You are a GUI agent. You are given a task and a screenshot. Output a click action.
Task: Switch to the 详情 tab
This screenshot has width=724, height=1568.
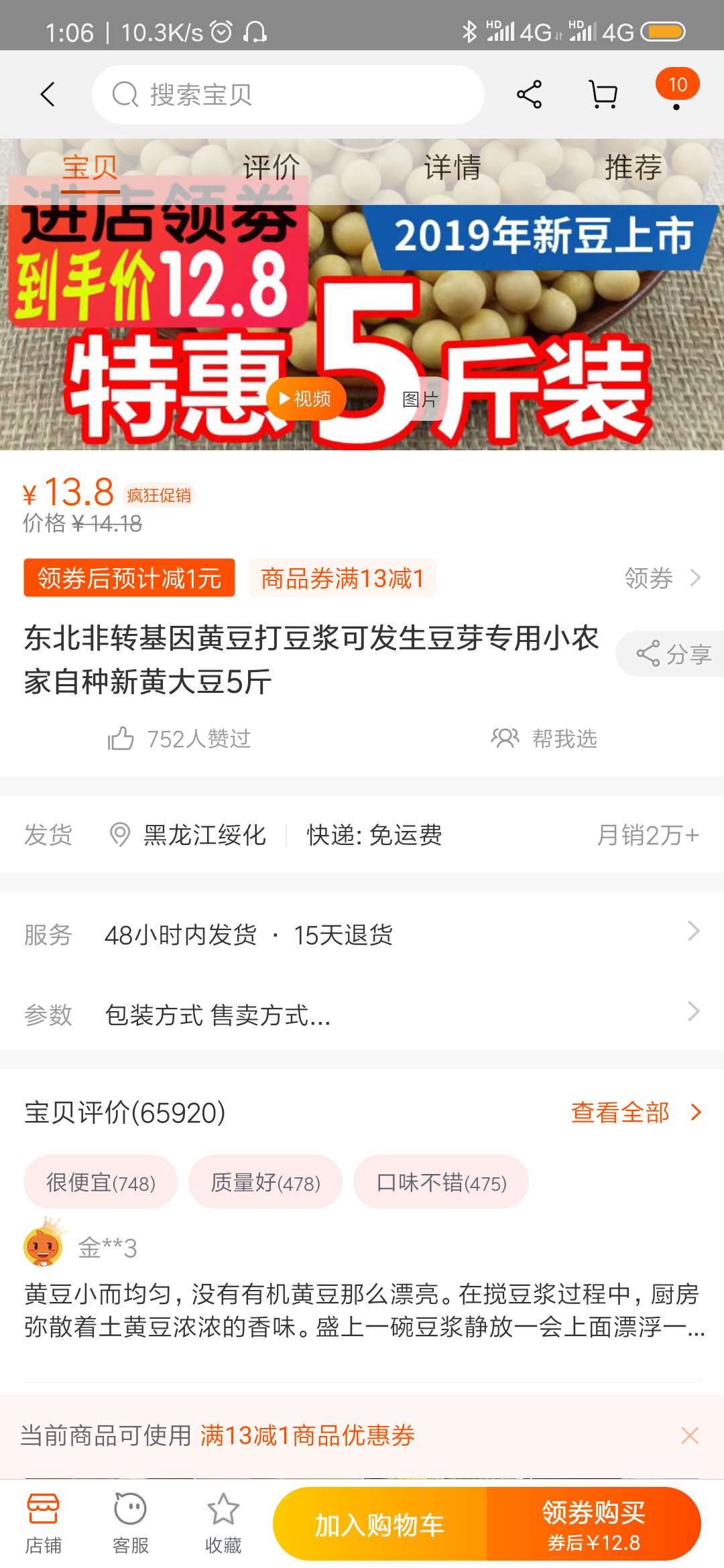point(452,168)
